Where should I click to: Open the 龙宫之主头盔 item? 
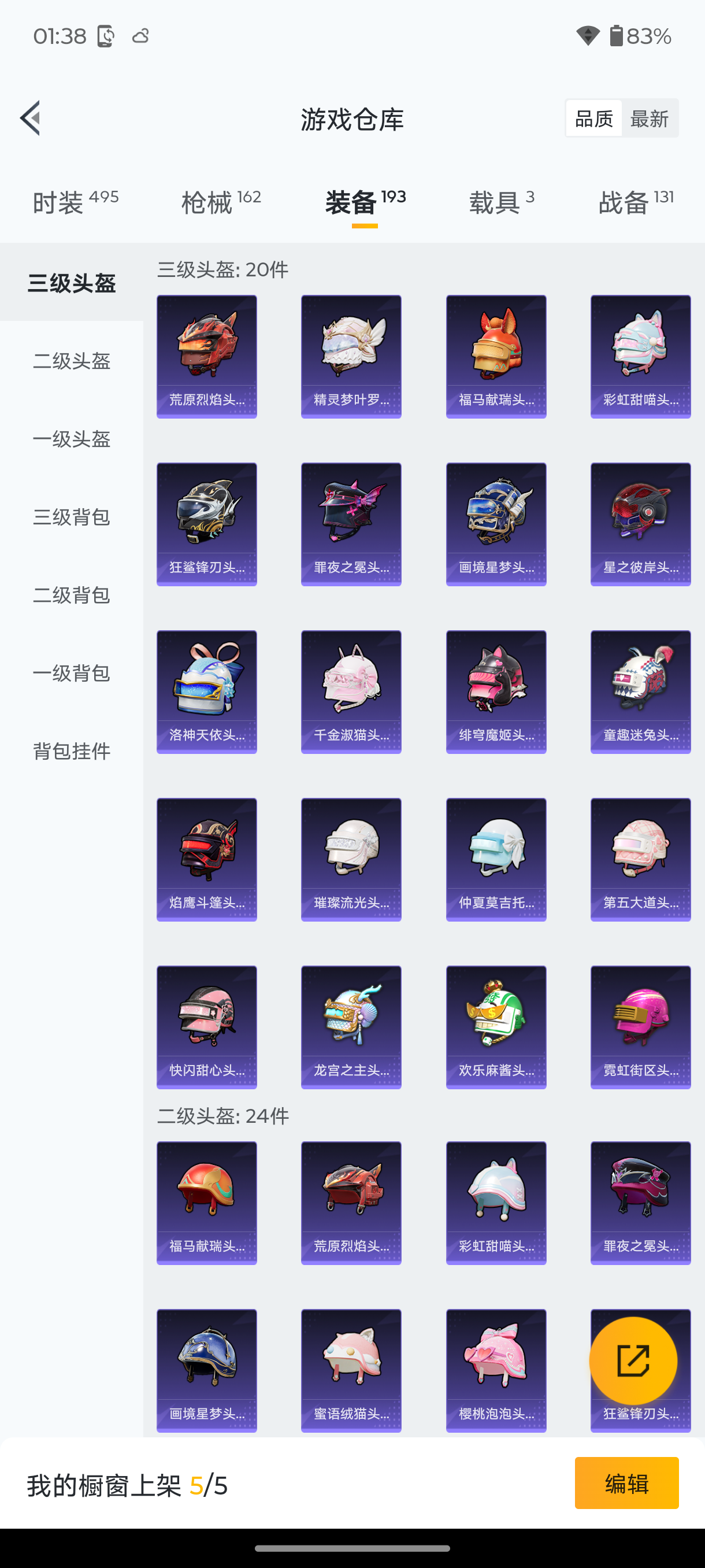tap(351, 1026)
